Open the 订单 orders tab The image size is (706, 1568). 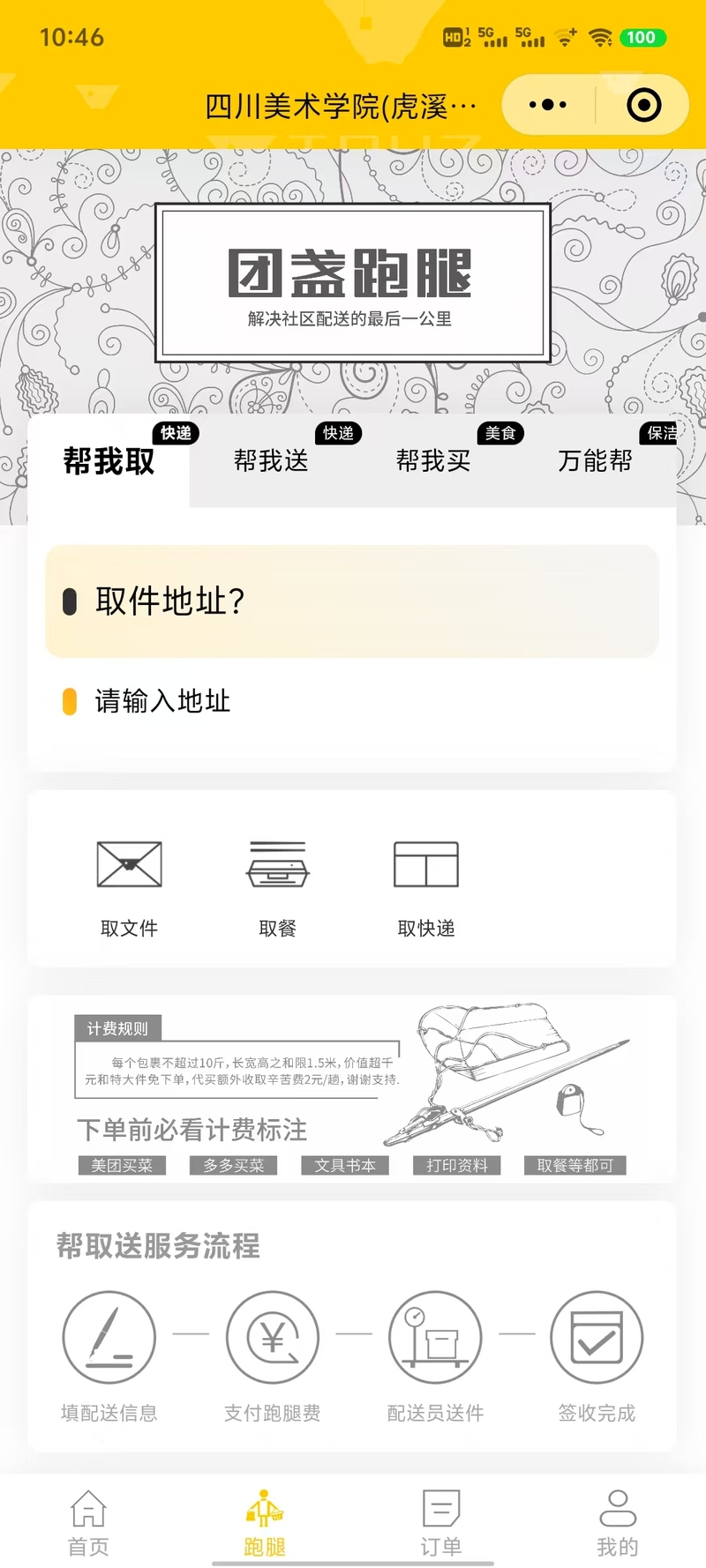[441, 1521]
